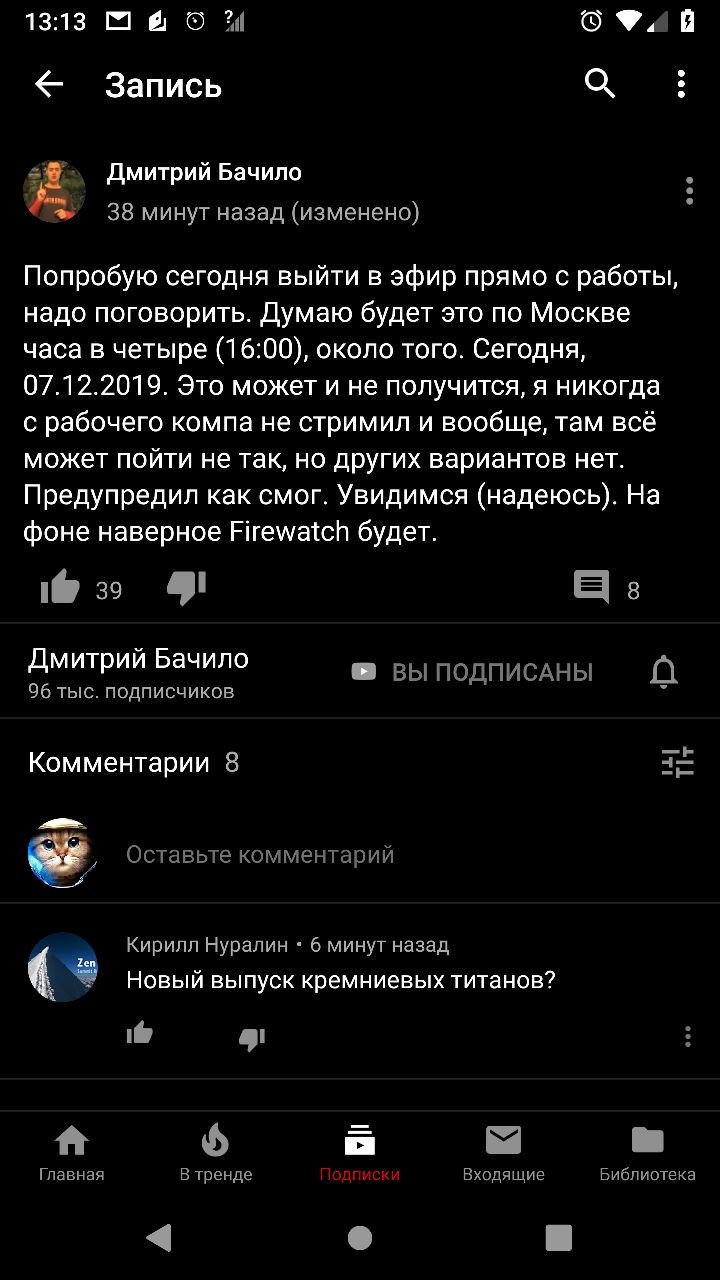
Task: Open the post's comments icon showing 8
Action: point(592,588)
